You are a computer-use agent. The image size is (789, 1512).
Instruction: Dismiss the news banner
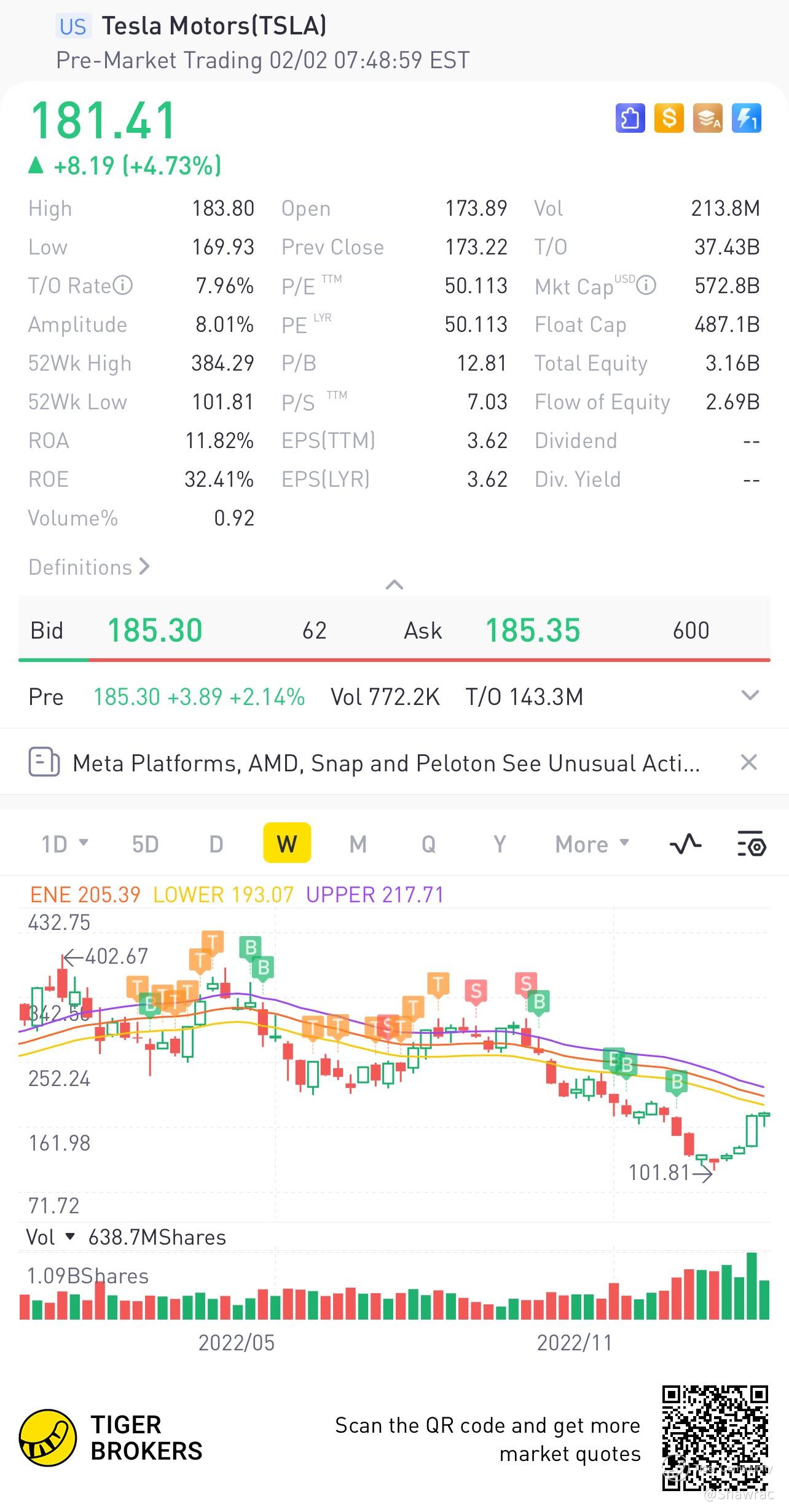(748, 763)
